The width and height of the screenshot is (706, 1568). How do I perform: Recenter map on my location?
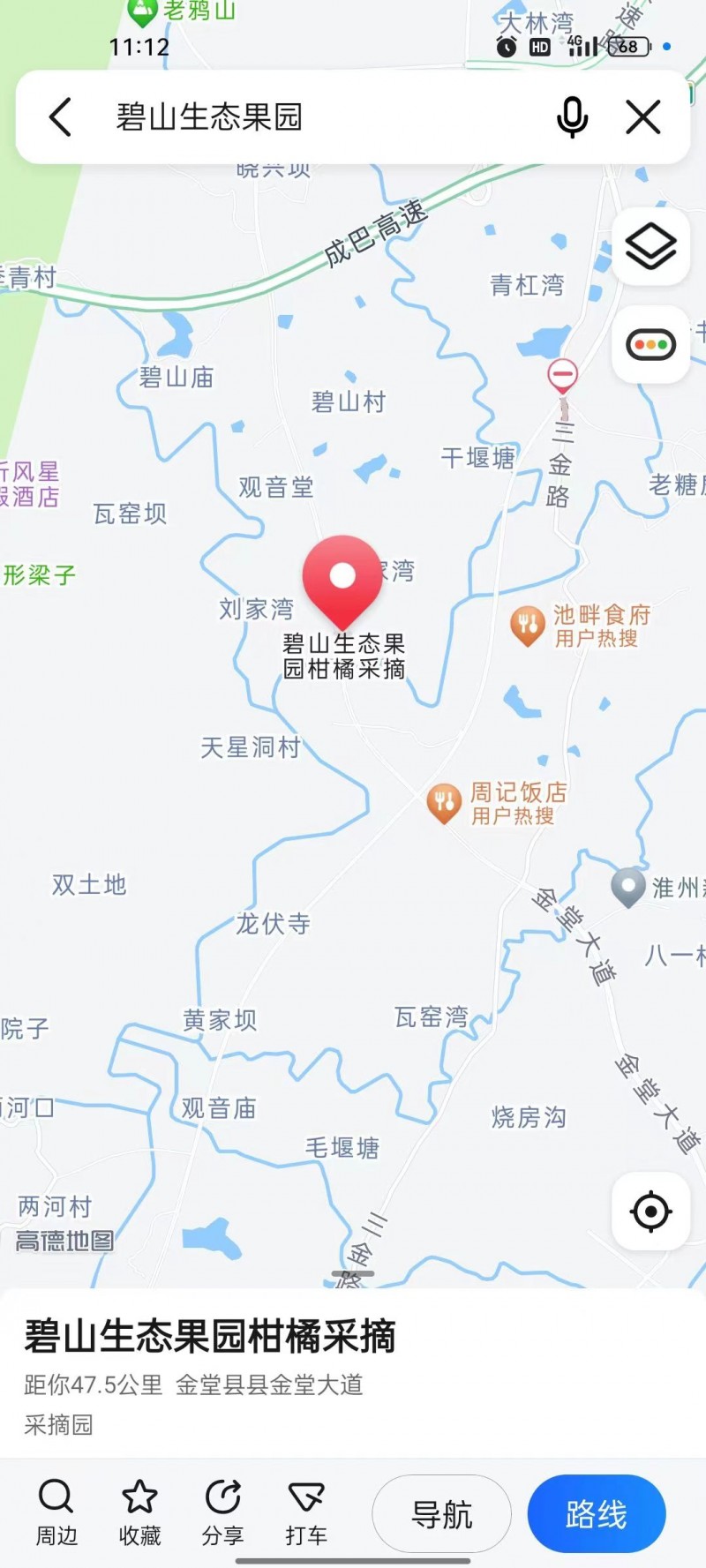651,1212
